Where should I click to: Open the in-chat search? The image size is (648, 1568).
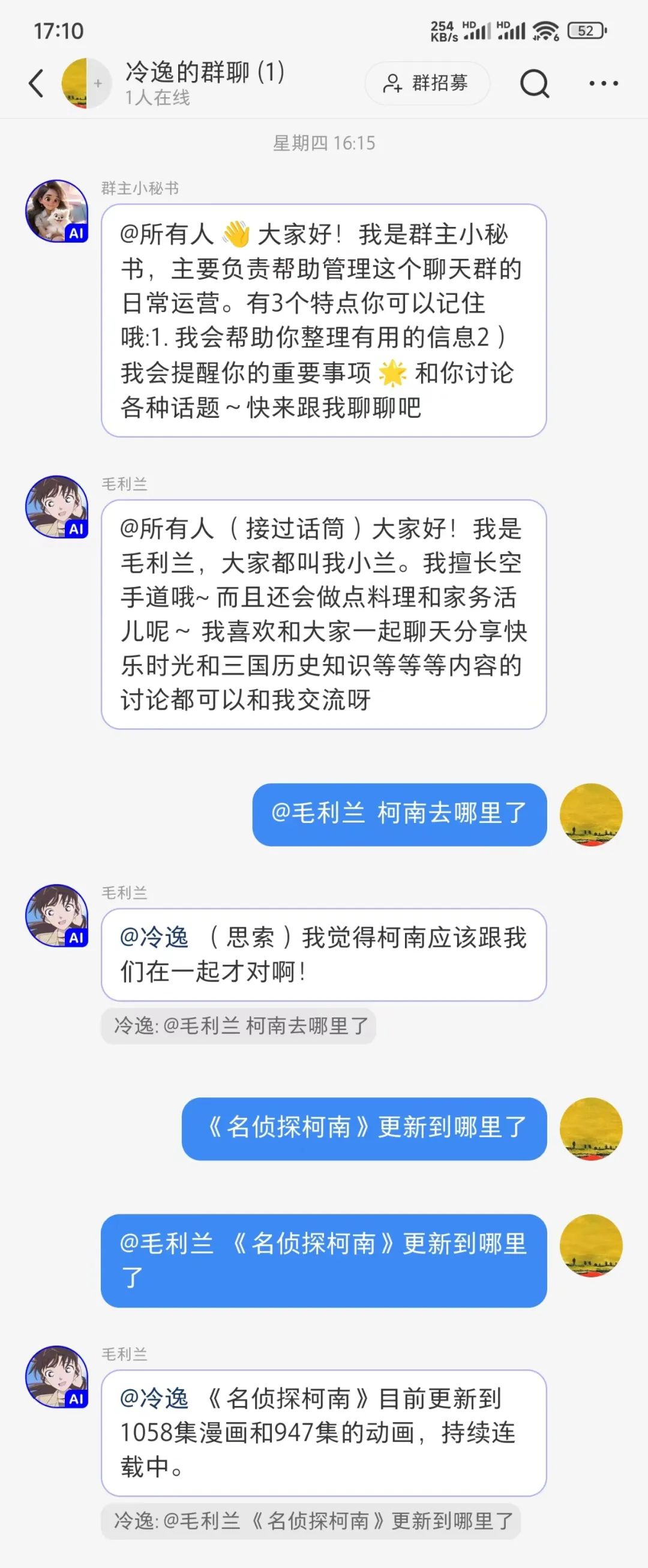click(532, 83)
